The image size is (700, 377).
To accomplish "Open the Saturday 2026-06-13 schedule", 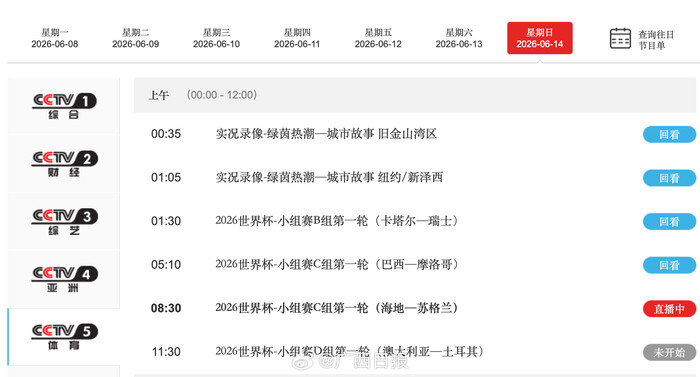I will coord(459,38).
